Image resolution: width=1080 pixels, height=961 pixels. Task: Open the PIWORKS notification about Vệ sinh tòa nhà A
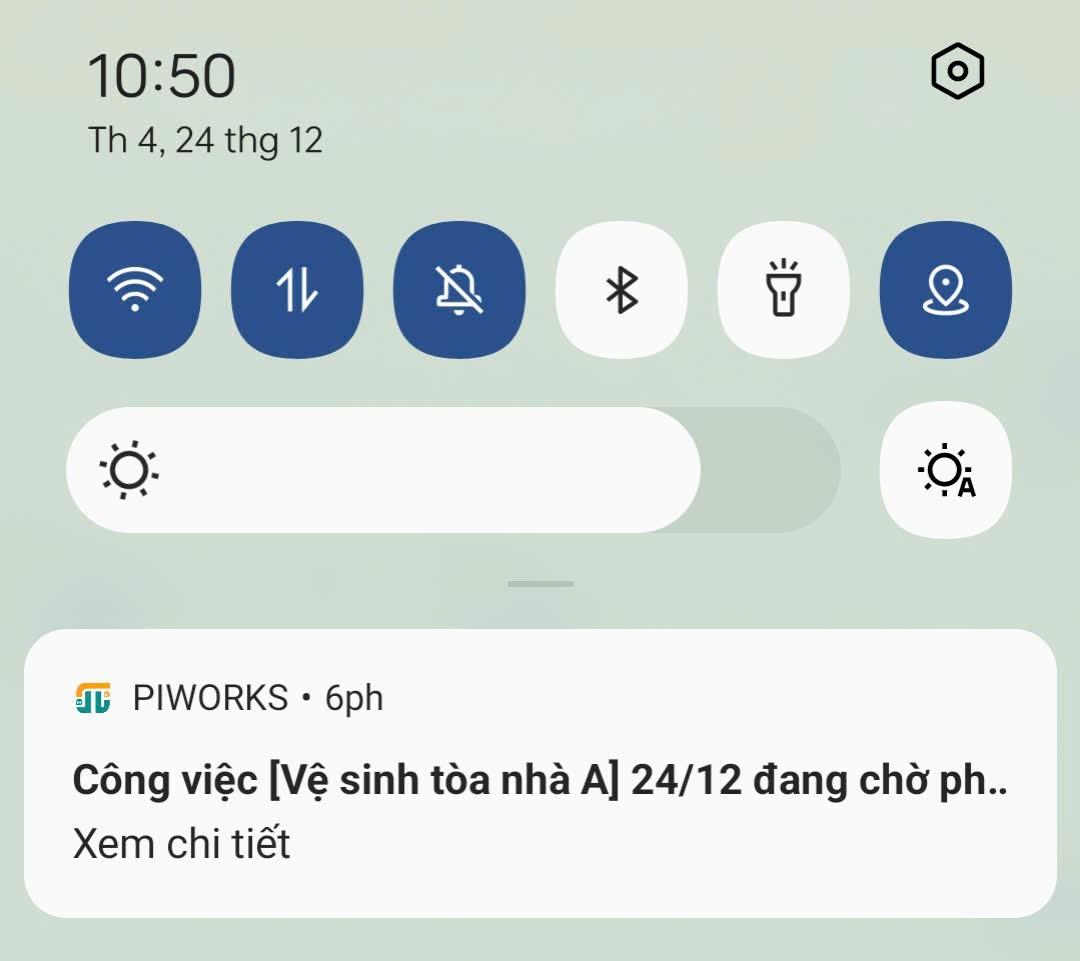point(540,781)
